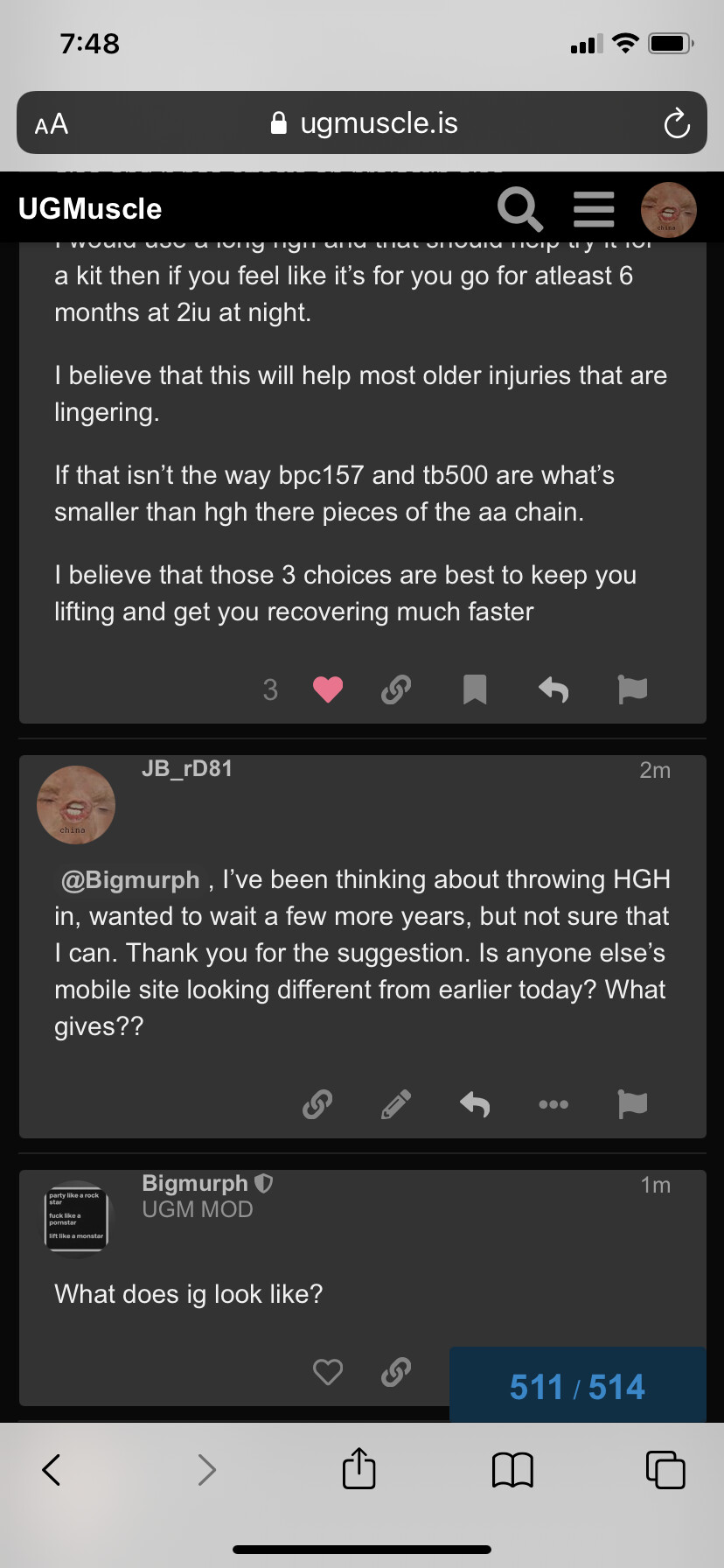724x1568 pixels.
Task: Show Safari tab overview
Action: click(x=665, y=1469)
